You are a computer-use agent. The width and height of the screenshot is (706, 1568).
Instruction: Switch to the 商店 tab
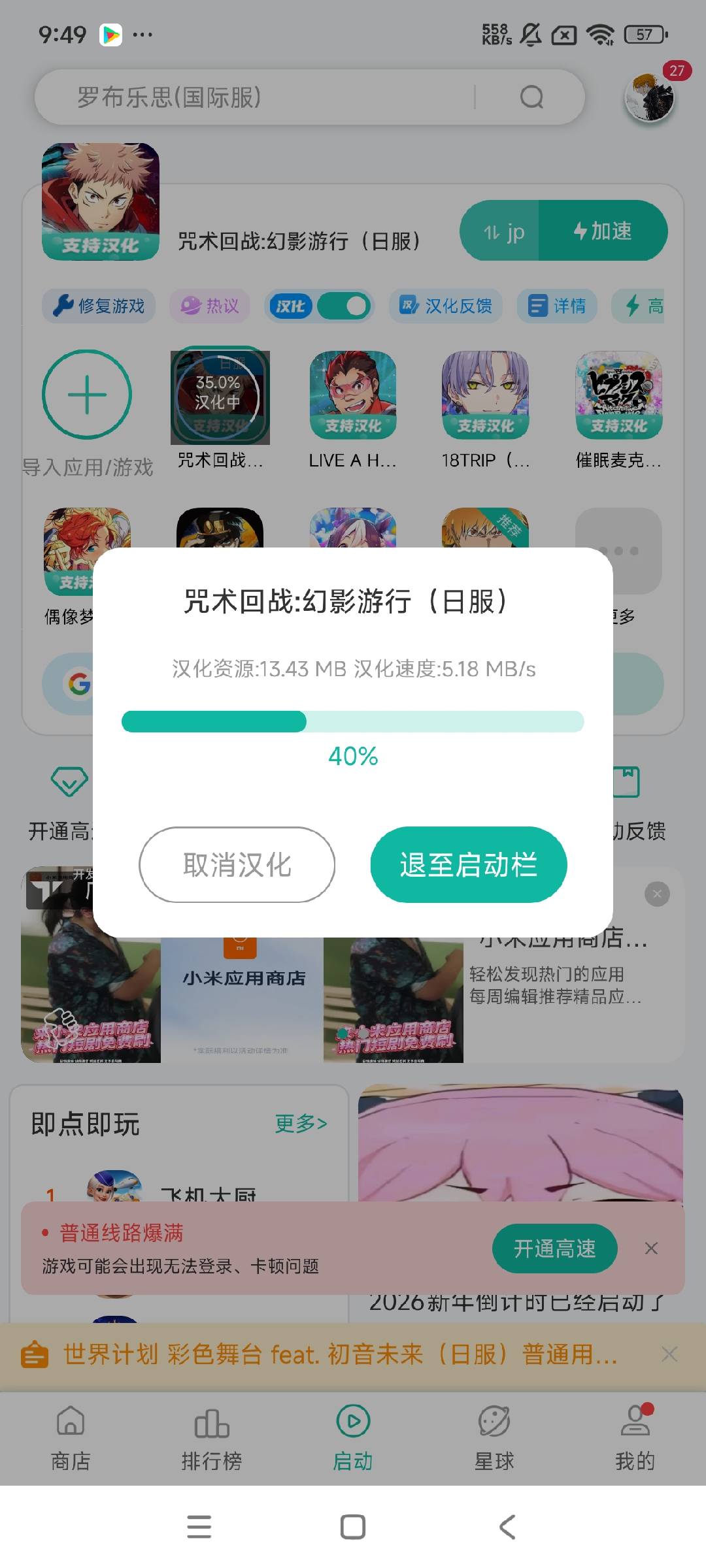point(71,1437)
